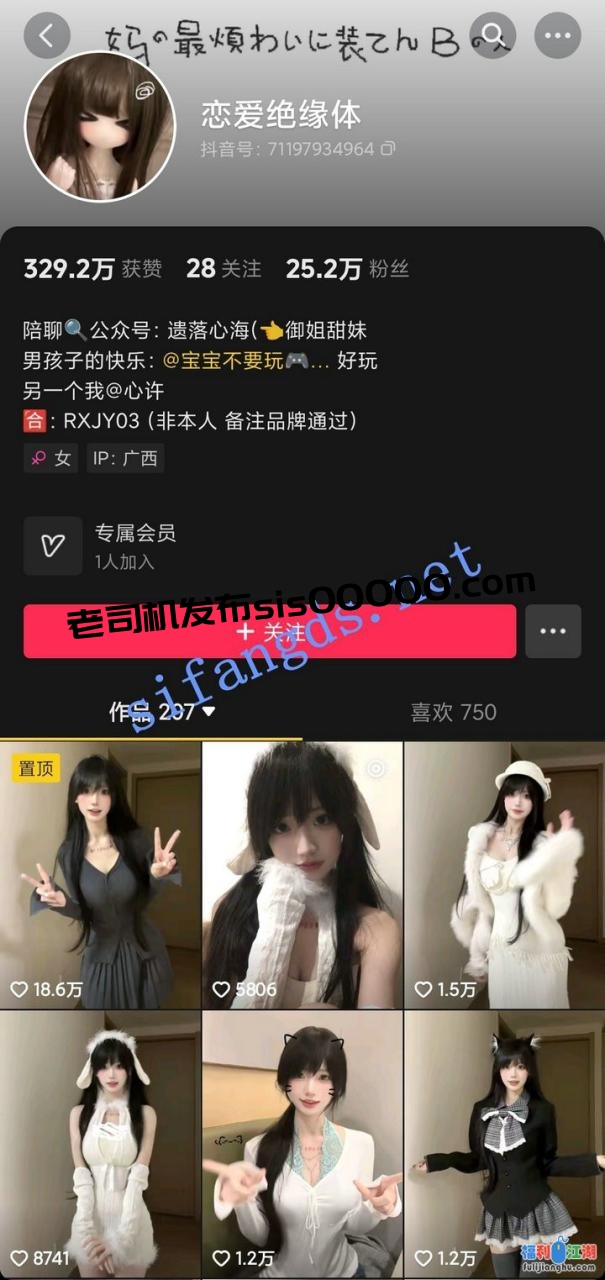This screenshot has width=605, height=1280.
Task: Go back using the top arrow
Action: point(46,36)
